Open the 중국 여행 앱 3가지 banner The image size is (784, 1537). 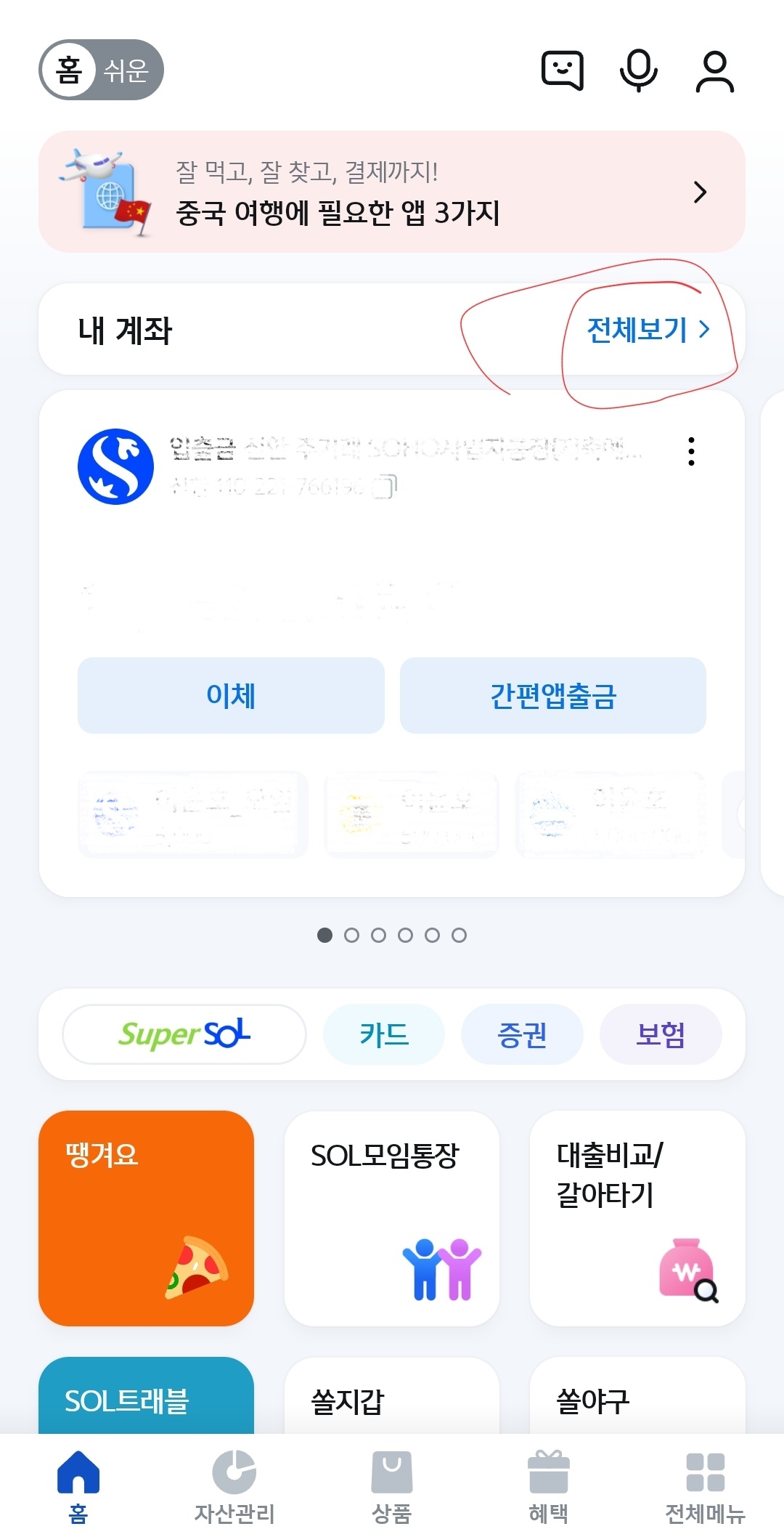(392, 192)
